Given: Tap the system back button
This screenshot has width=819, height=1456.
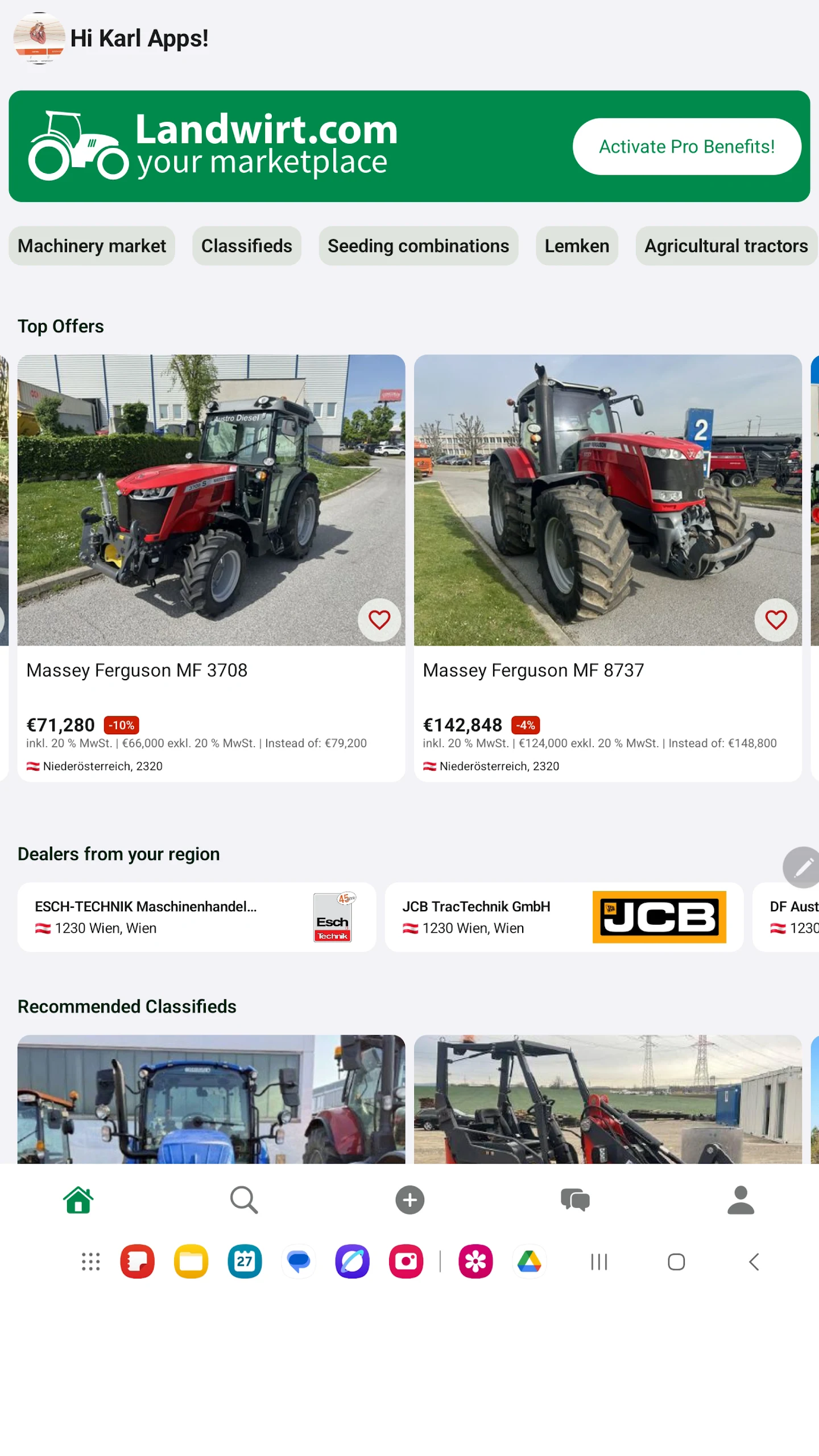Looking at the screenshot, I should point(754,1261).
